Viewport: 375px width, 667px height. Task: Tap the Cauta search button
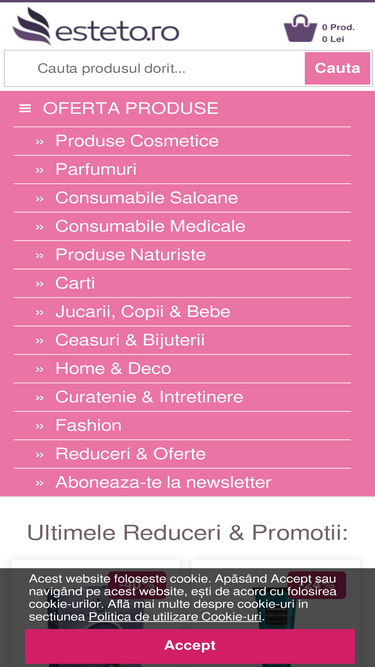[337, 68]
